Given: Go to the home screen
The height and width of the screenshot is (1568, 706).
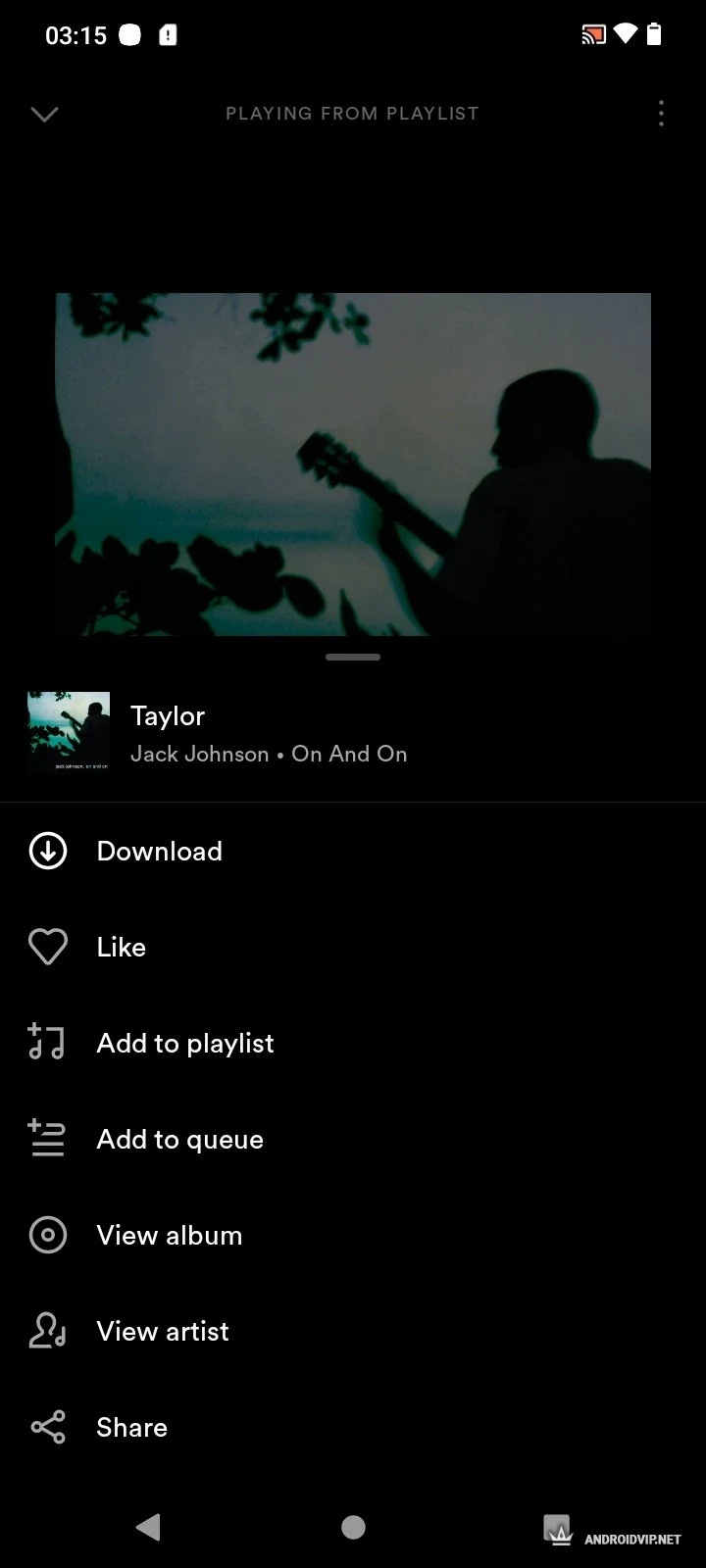Looking at the screenshot, I should 353,1527.
